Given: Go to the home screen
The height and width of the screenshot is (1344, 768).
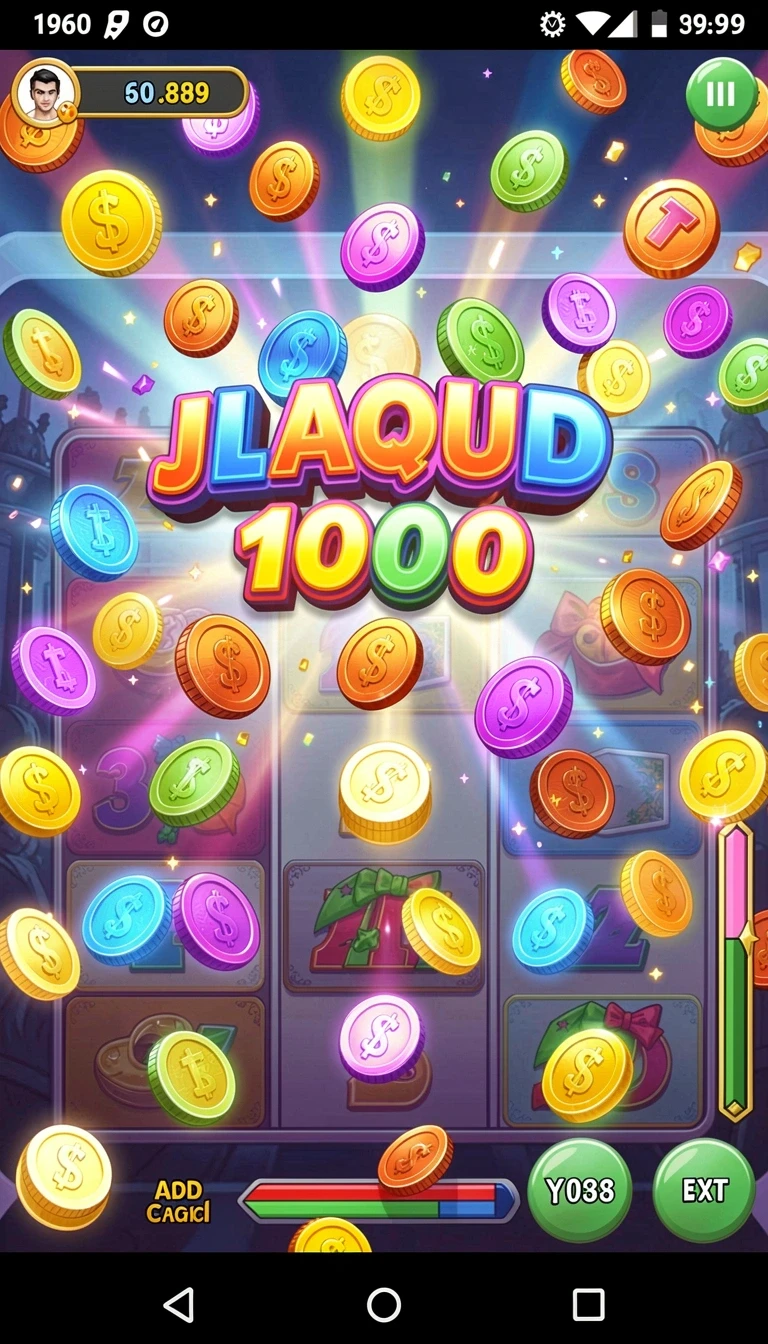Looking at the screenshot, I should point(384,1304).
